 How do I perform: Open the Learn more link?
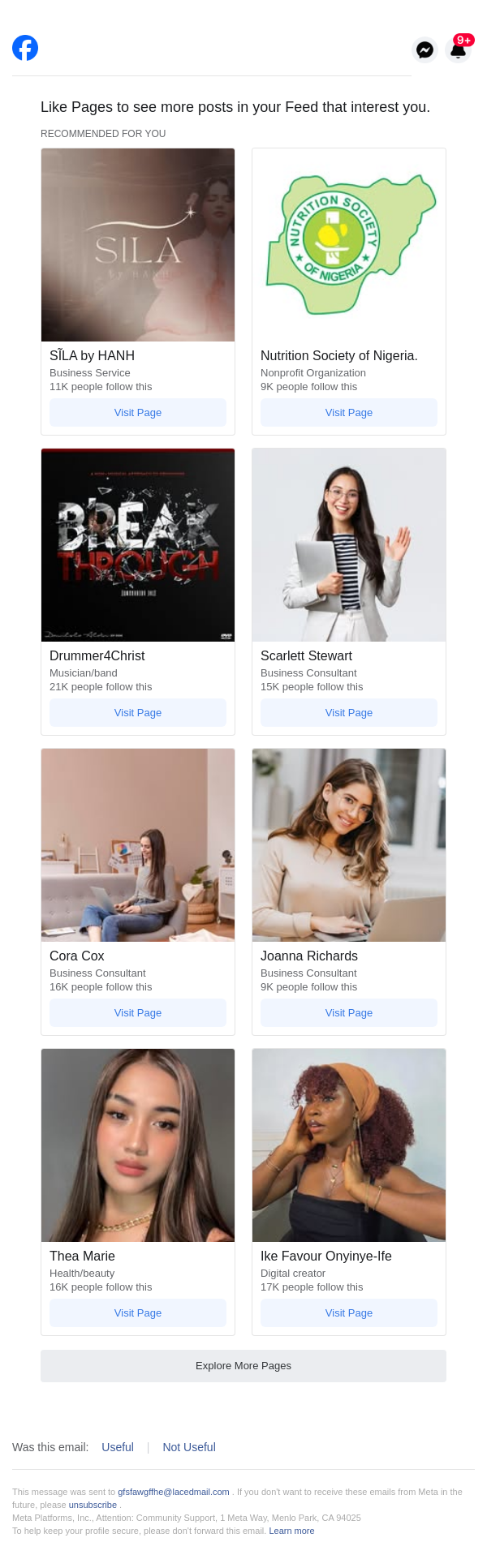[x=291, y=1531]
